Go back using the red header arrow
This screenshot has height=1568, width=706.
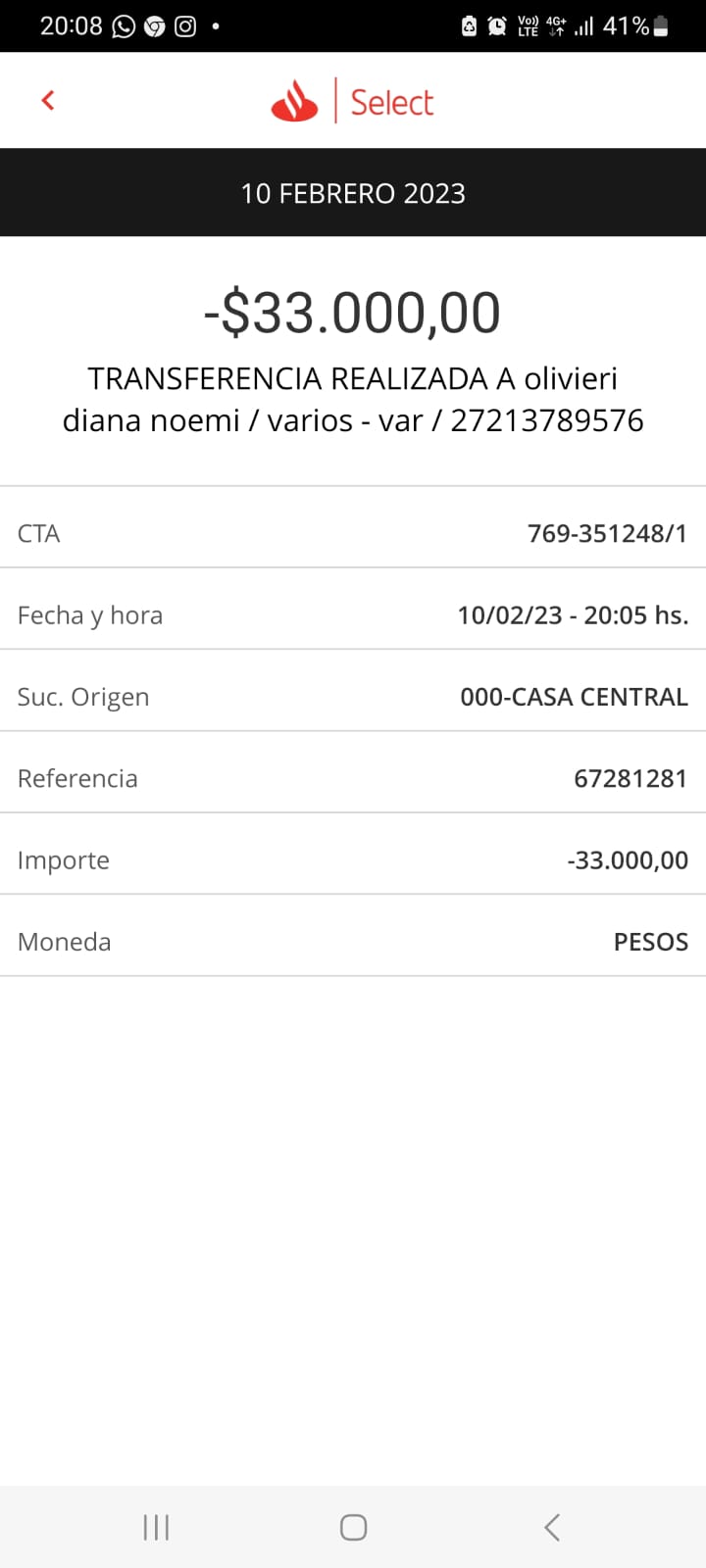(x=48, y=100)
